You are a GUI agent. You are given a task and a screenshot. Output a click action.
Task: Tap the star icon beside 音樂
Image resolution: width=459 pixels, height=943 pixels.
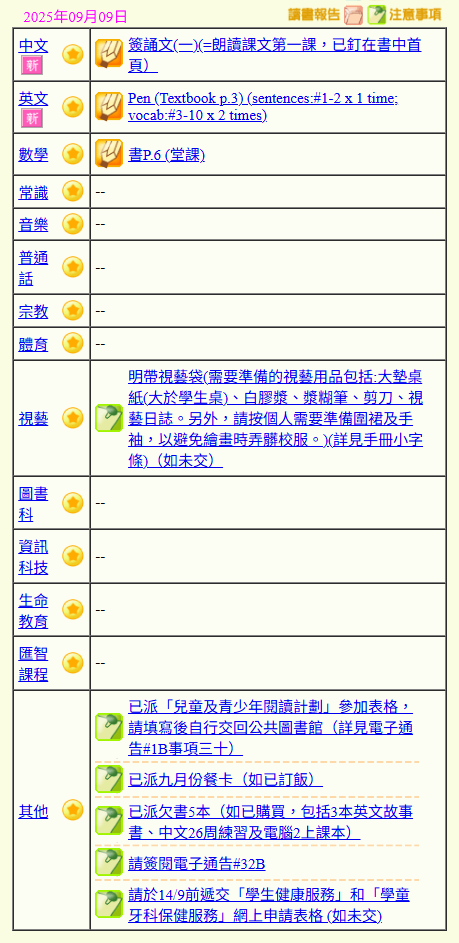pyautogui.click(x=73, y=224)
